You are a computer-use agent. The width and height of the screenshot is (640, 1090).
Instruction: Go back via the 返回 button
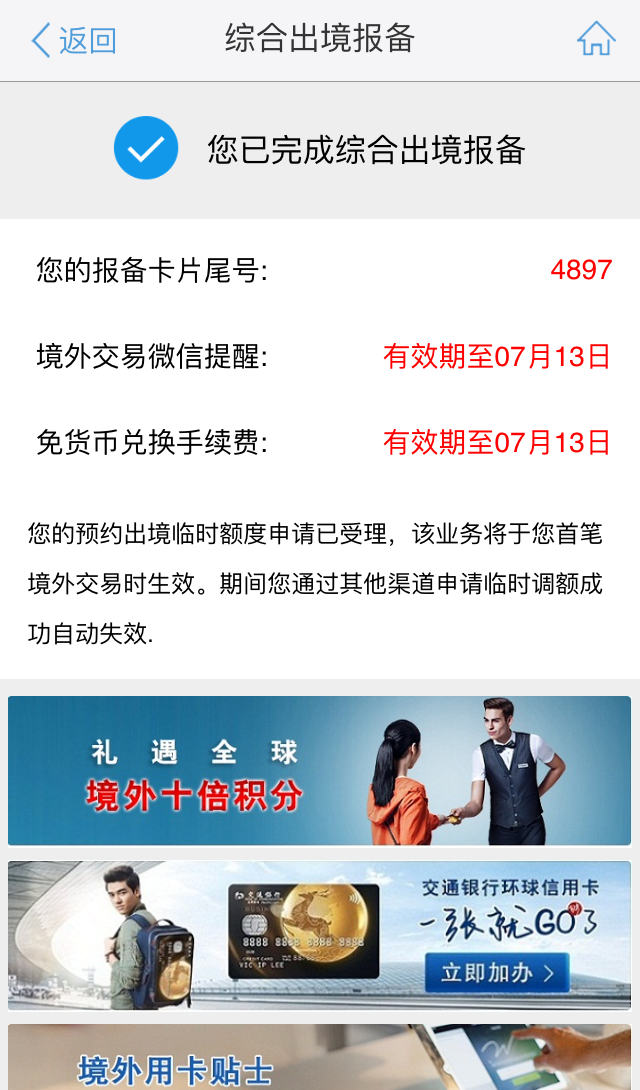74,40
